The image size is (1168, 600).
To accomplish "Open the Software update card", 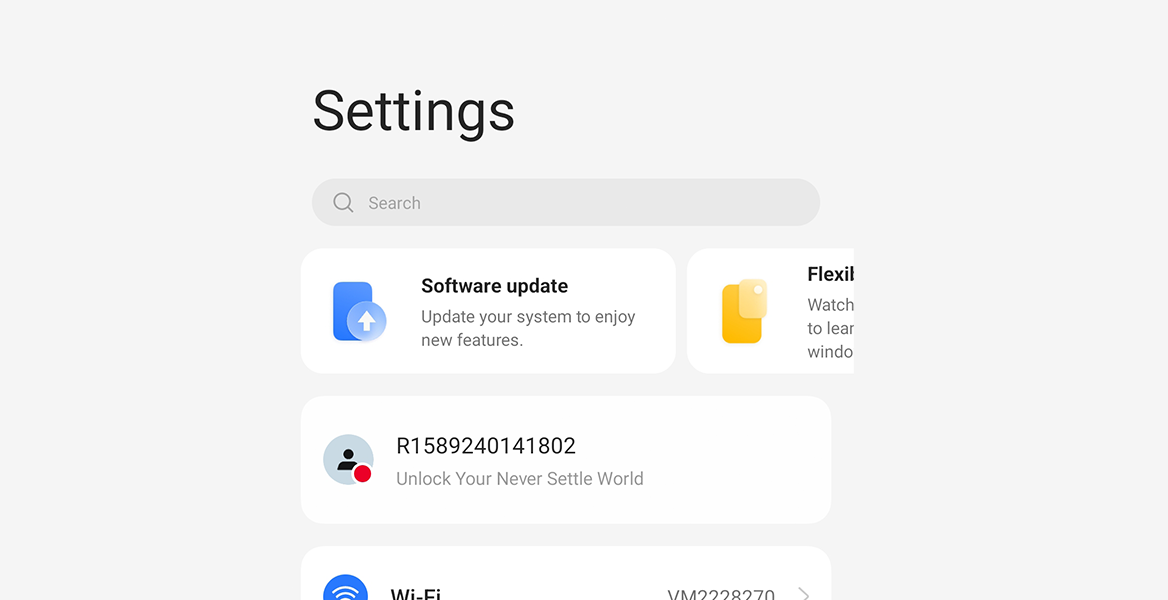I will point(488,311).
